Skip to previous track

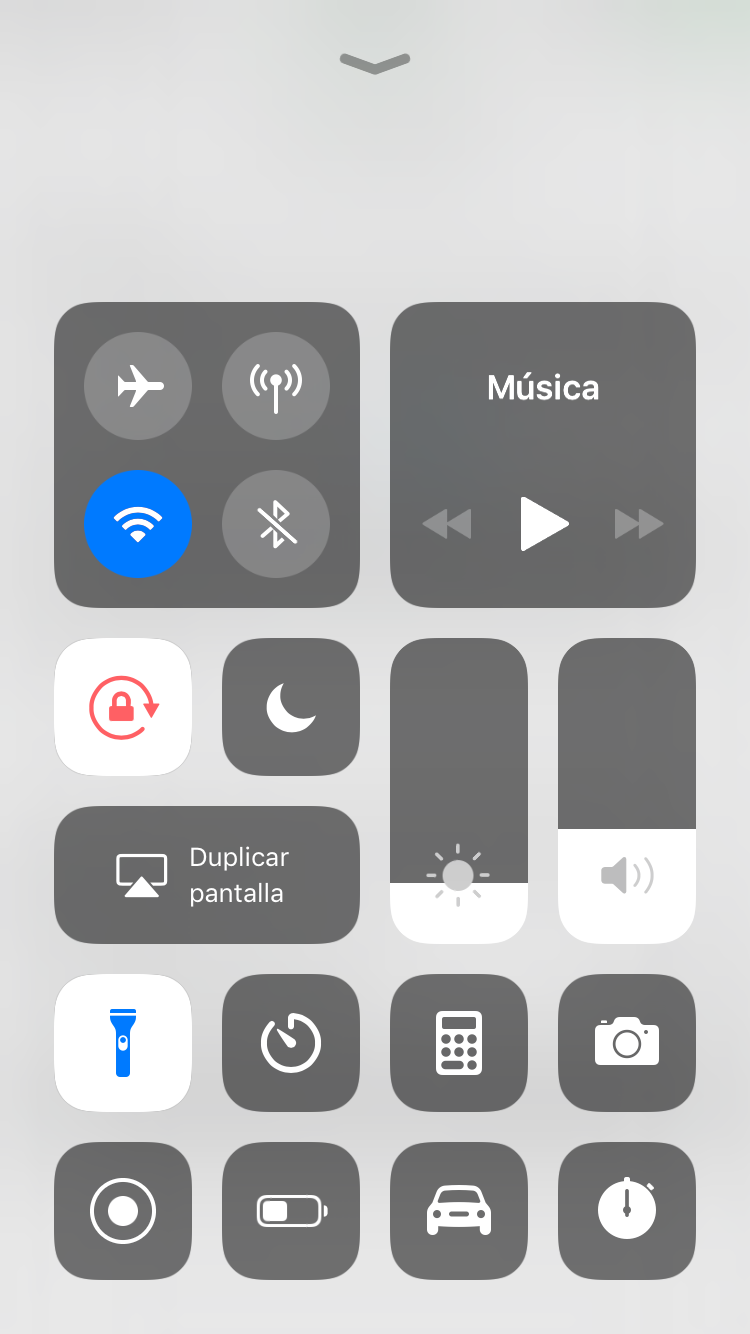[x=446, y=523]
